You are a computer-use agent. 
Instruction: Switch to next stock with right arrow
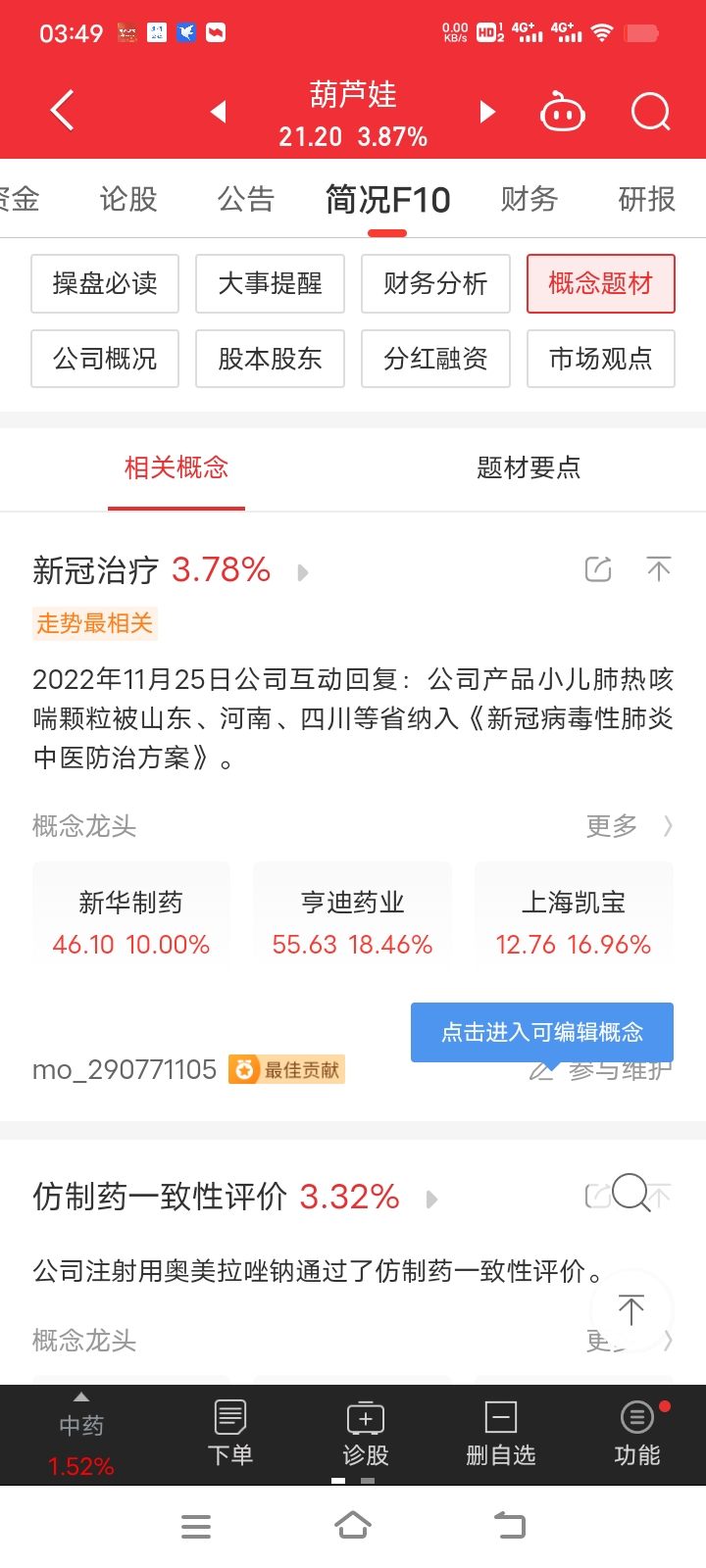[487, 112]
